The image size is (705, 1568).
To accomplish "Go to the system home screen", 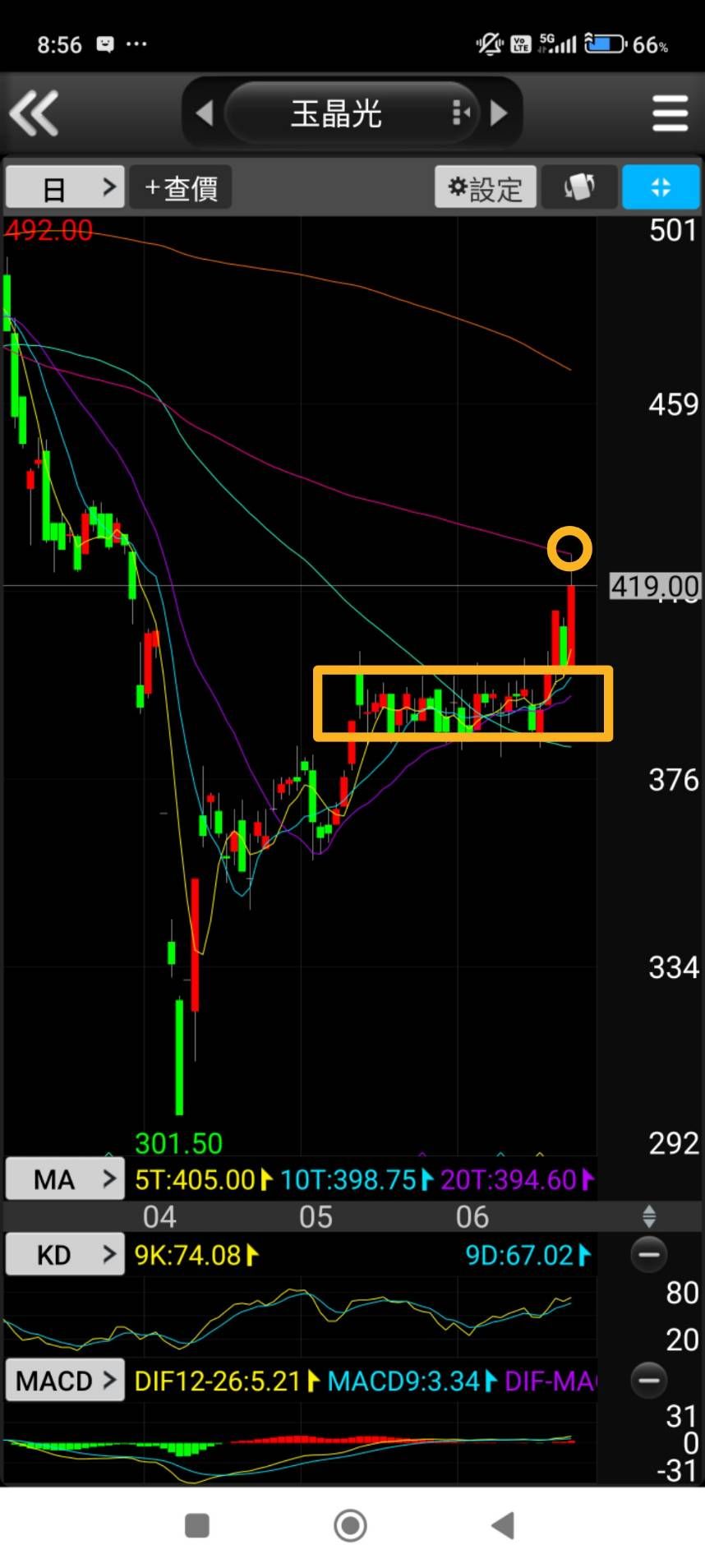I will tap(351, 1525).
